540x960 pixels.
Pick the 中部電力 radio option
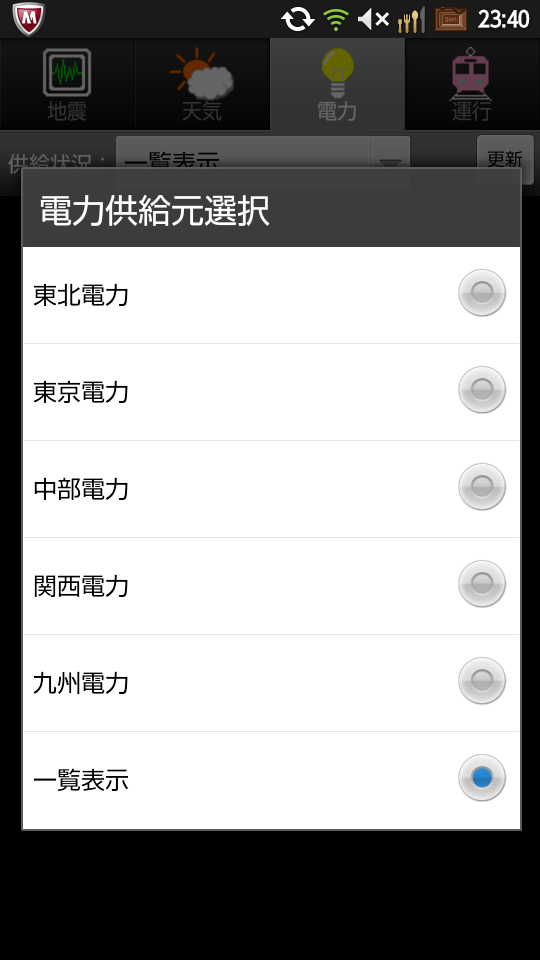click(271, 489)
